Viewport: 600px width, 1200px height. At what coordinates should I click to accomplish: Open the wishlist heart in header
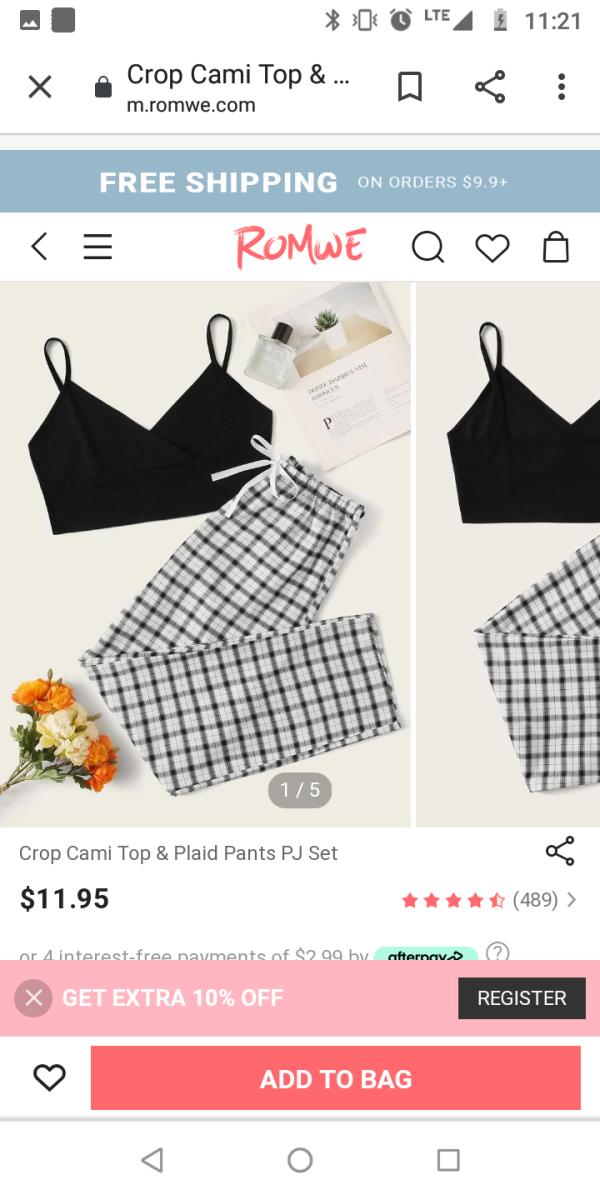coord(492,247)
